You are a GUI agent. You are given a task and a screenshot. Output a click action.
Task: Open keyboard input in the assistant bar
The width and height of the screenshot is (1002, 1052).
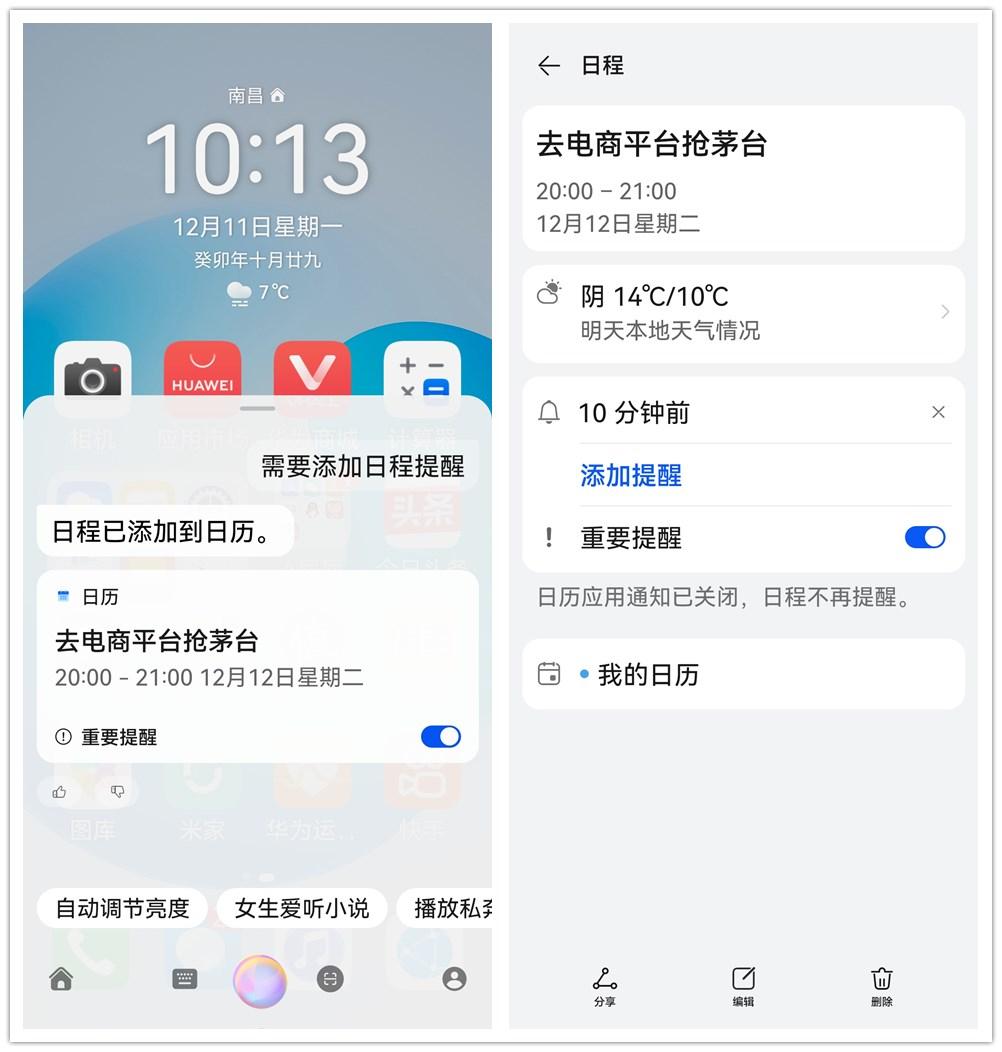[x=184, y=981]
